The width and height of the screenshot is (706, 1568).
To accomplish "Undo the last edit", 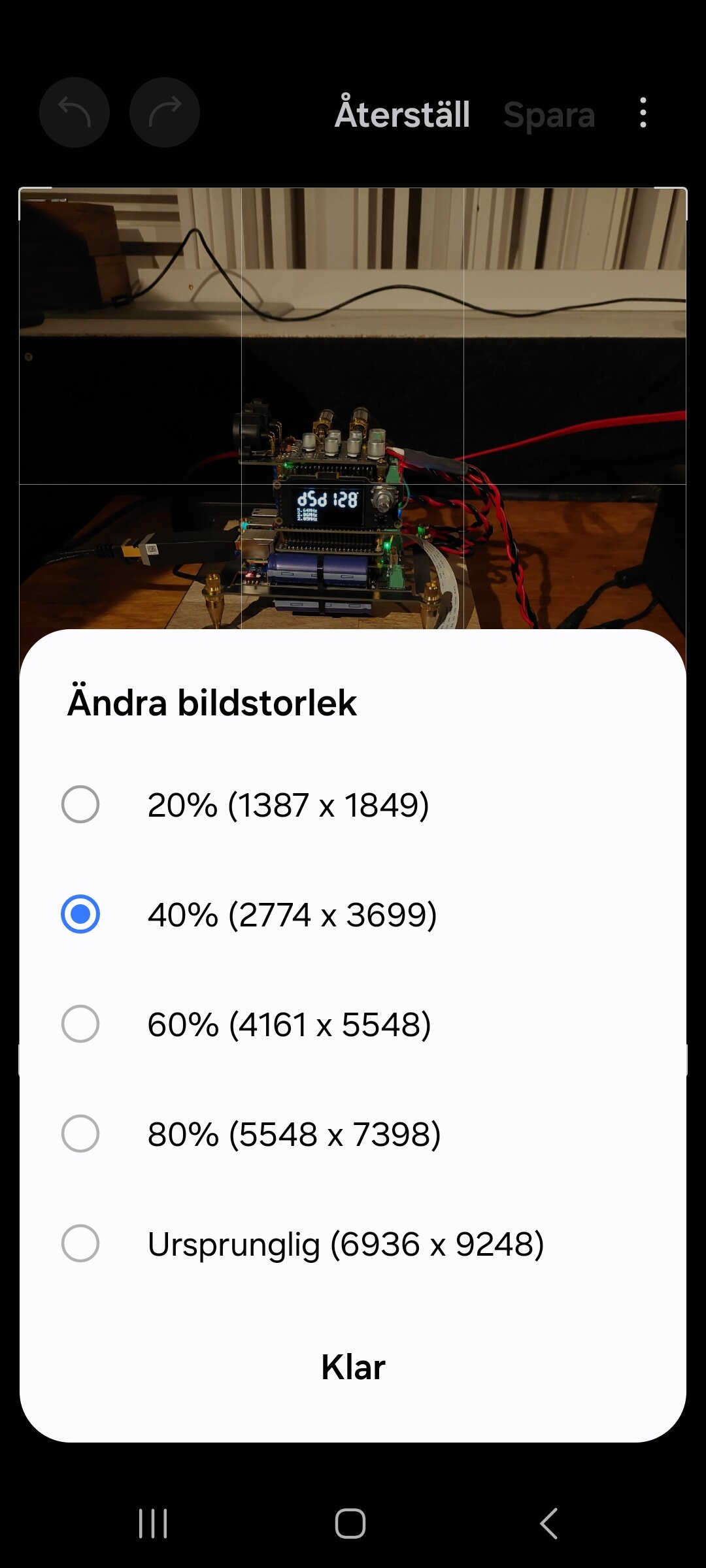I will point(75,112).
